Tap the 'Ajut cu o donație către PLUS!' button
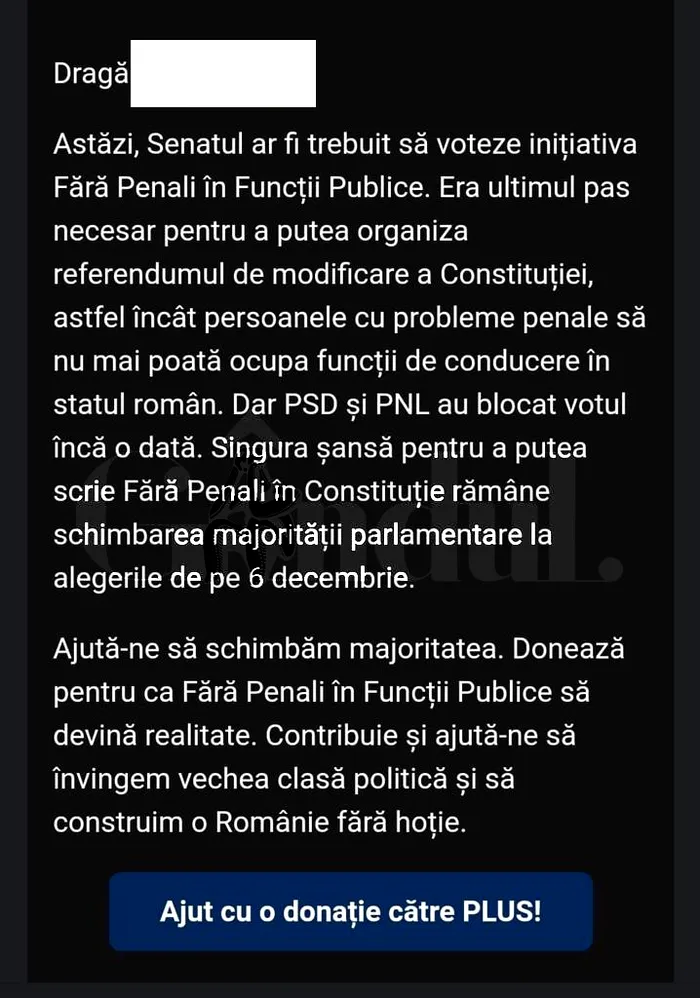The image size is (700, 998). [350, 911]
